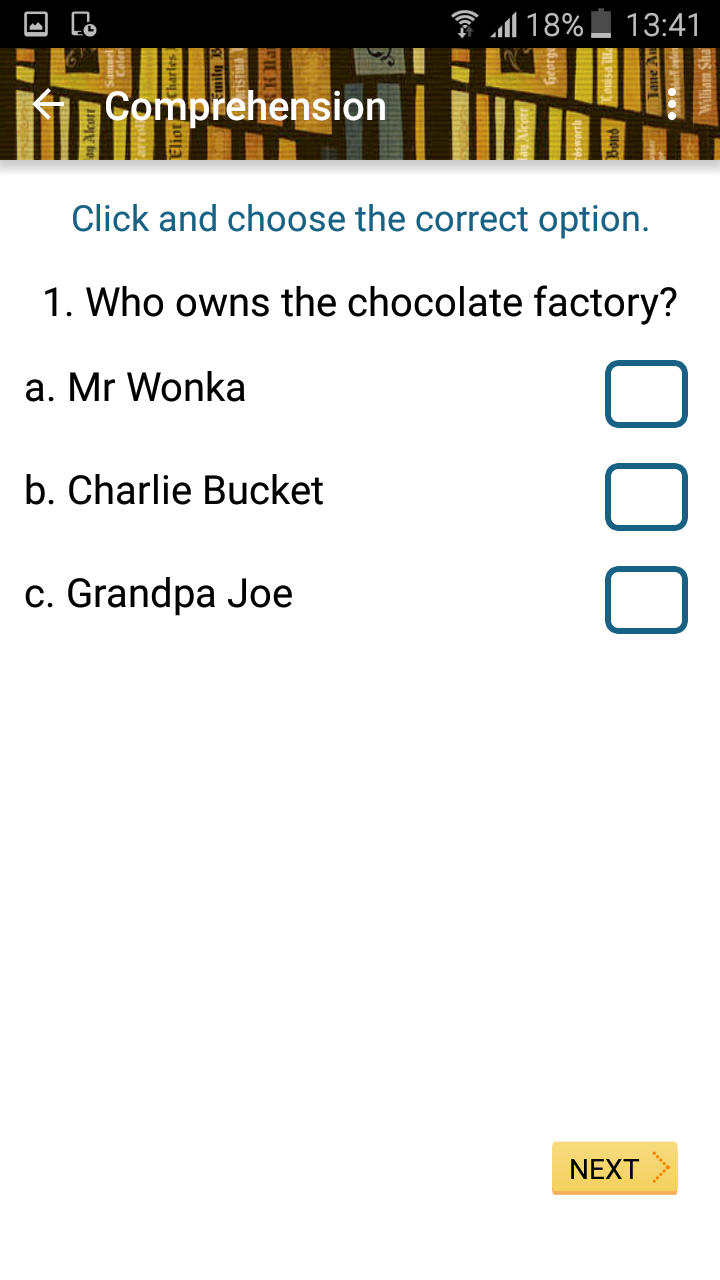Tick the Grandpa Joe checkbox
Image resolution: width=720 pixels, height=1280 pixels.
pyautogui.click(x=646, y=600)
